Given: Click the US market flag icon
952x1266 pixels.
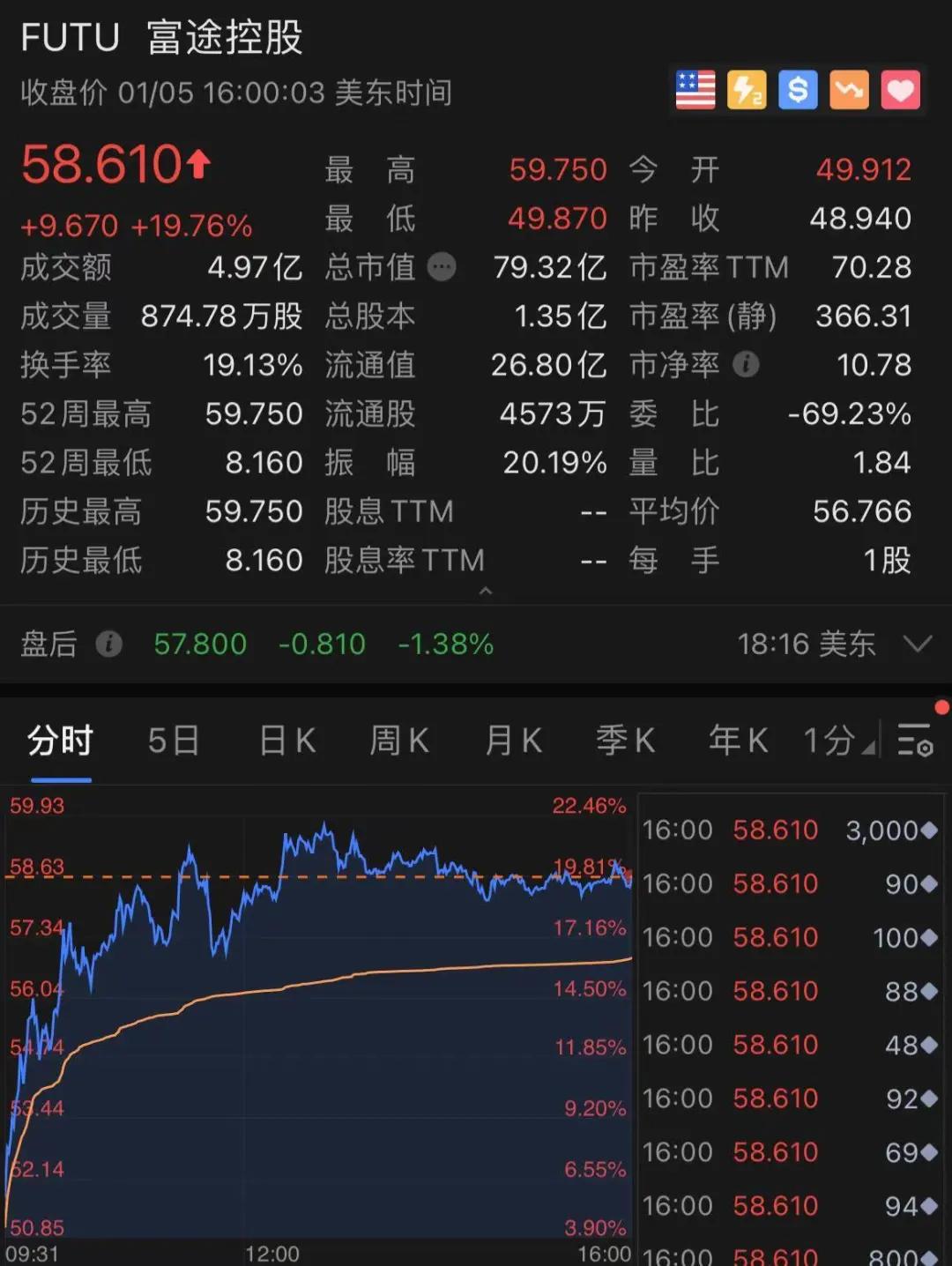Looking at the screenshot, I should pos(695,89).
